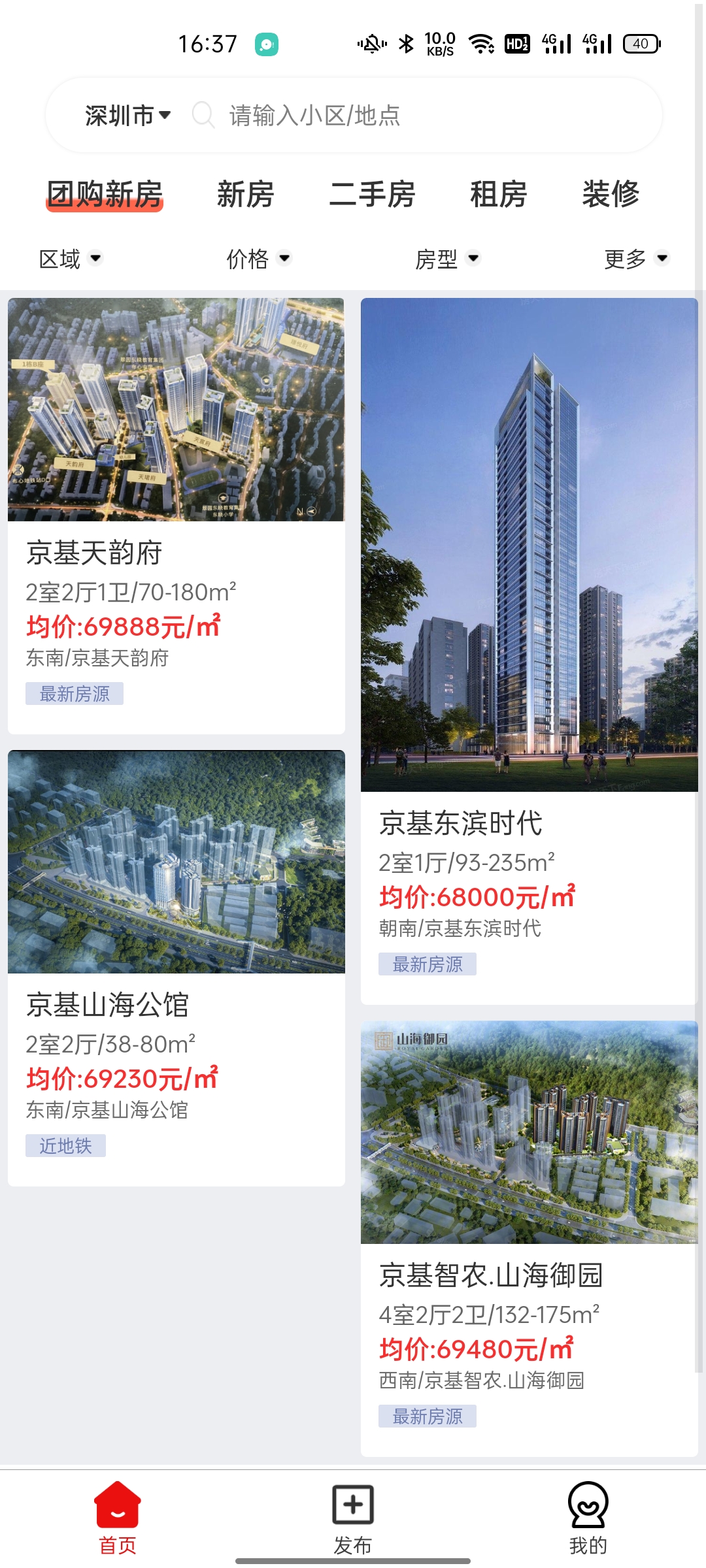
Task: Open the 房型 filter dropdown
Action: (x=448, y=259)
